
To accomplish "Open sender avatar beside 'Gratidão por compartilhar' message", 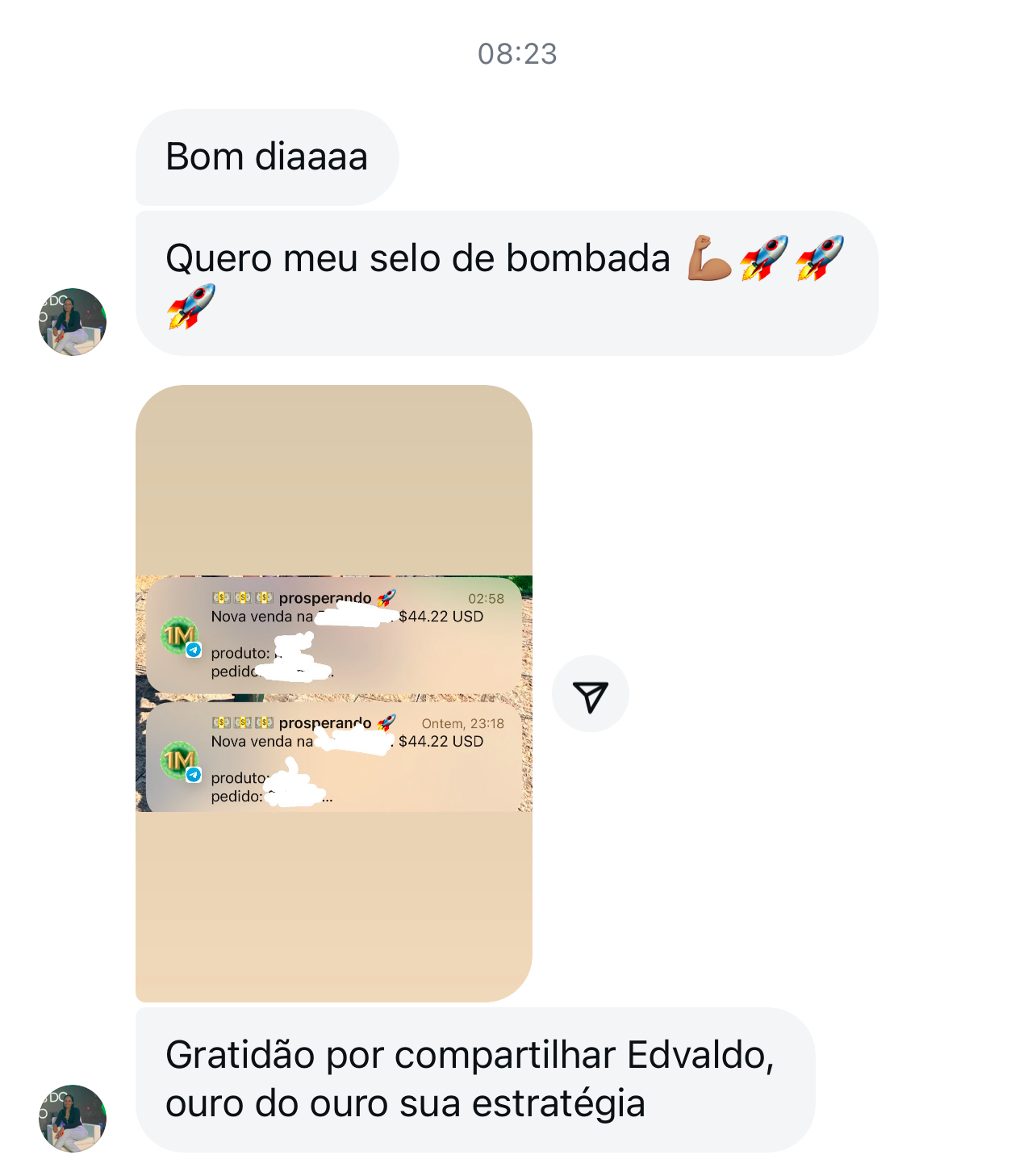I will click(x=73, y=1118).
